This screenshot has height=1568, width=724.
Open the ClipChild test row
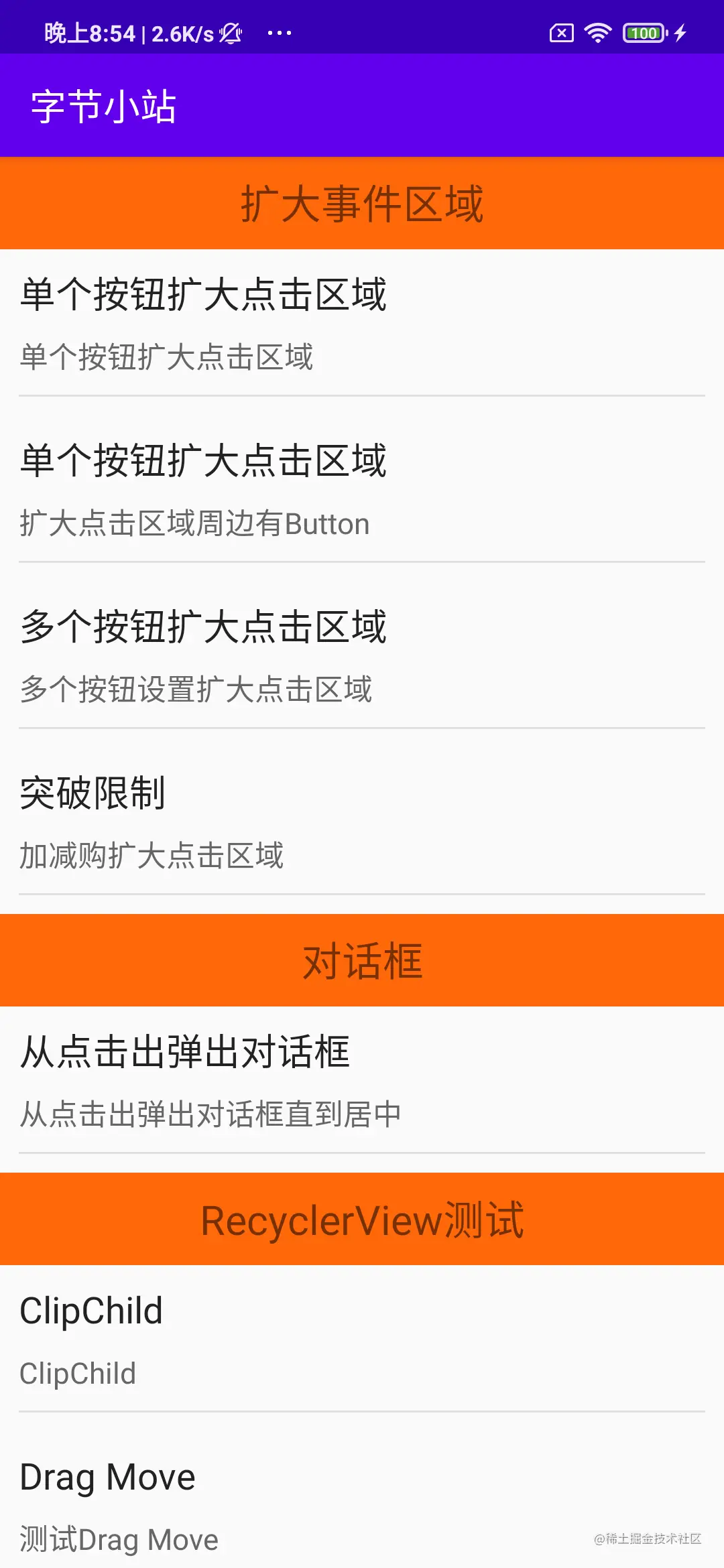click(x=362, y=1339)
